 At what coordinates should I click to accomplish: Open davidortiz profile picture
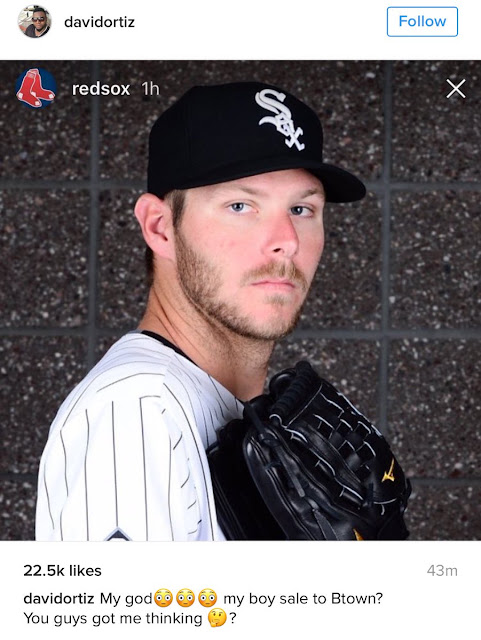34,21
